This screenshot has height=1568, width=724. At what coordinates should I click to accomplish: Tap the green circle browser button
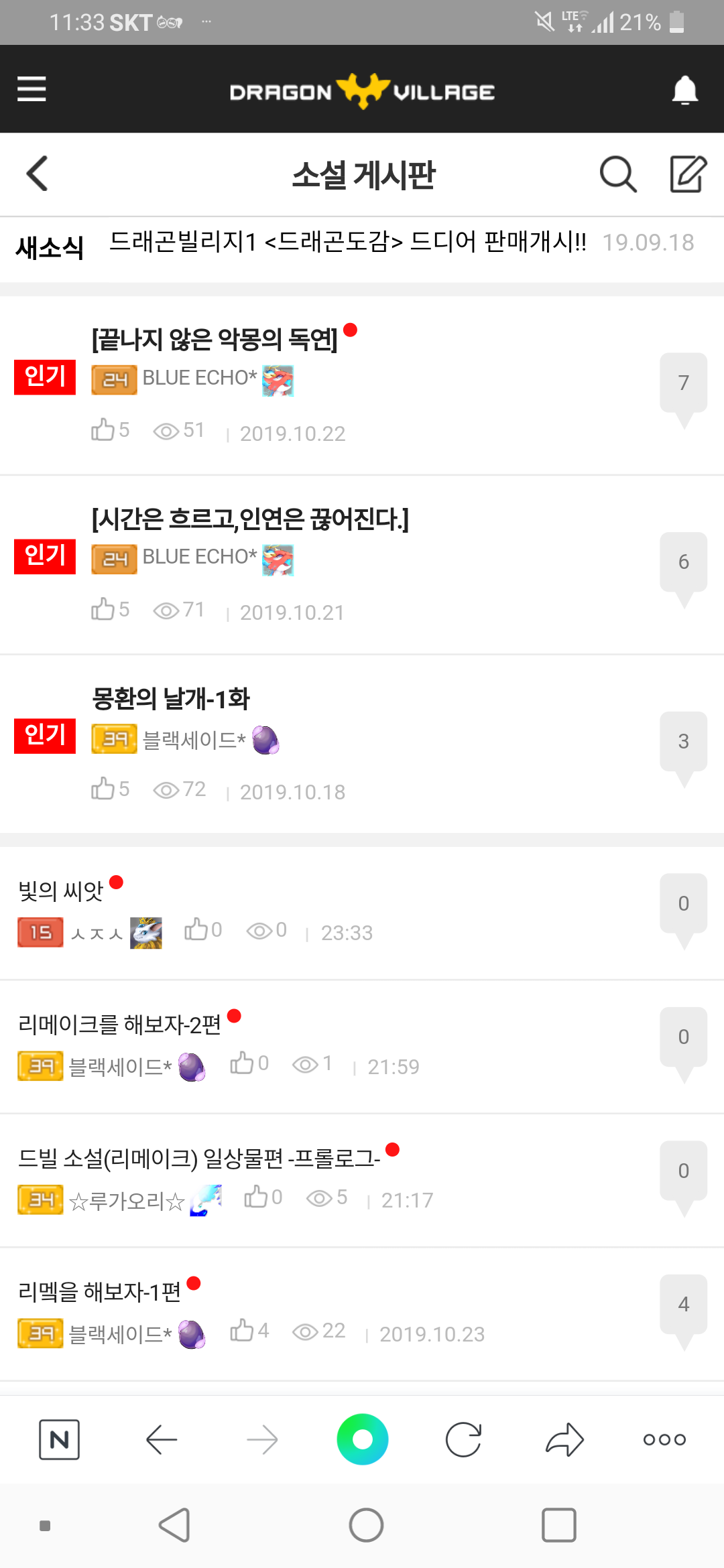click(362, 1439)
